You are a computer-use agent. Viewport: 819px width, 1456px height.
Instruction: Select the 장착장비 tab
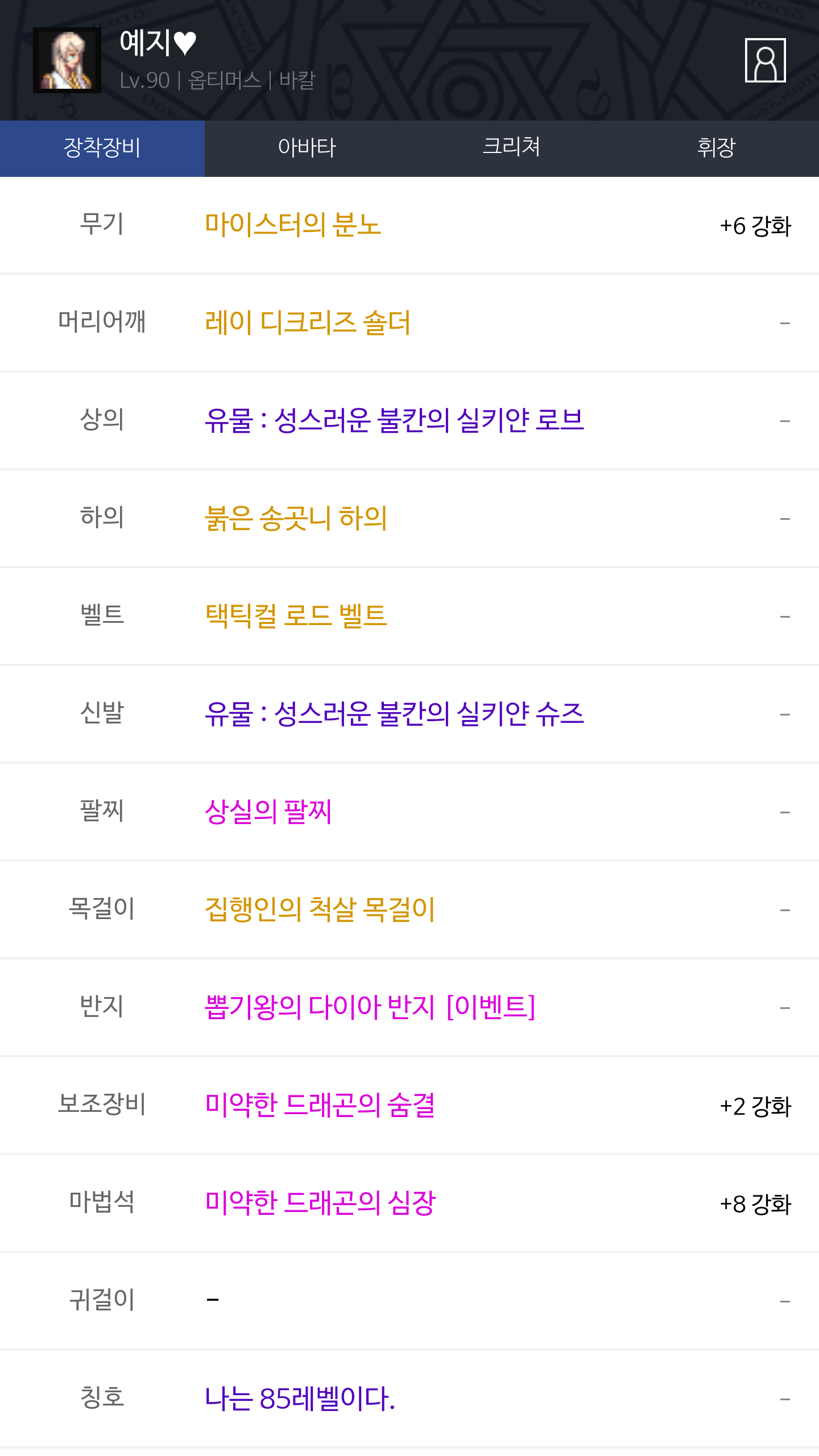[x=102, y=148]
